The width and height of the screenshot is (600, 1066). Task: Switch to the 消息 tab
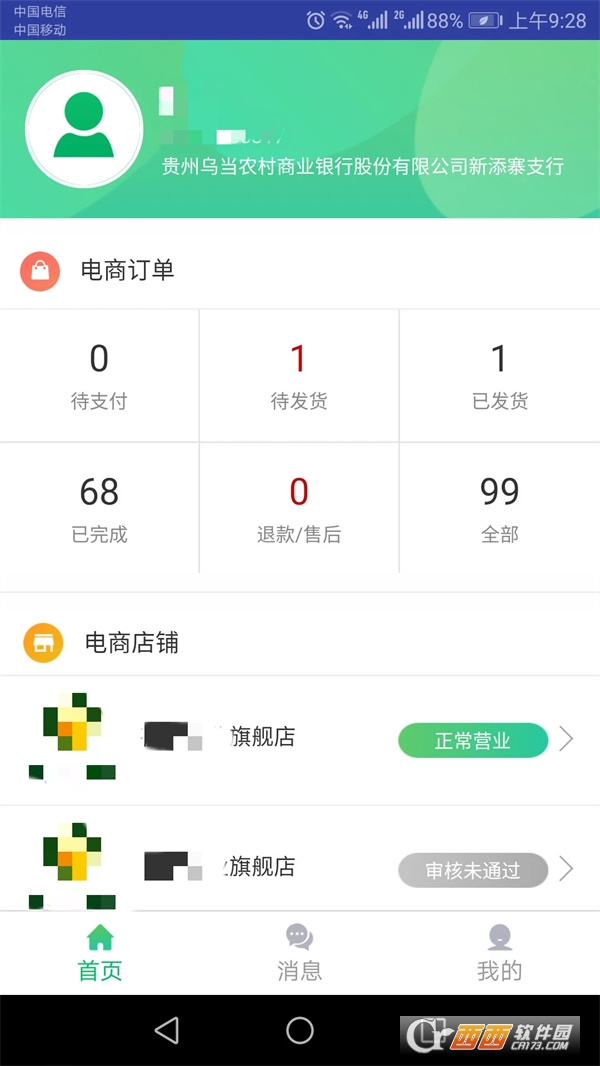click(299, 953)
